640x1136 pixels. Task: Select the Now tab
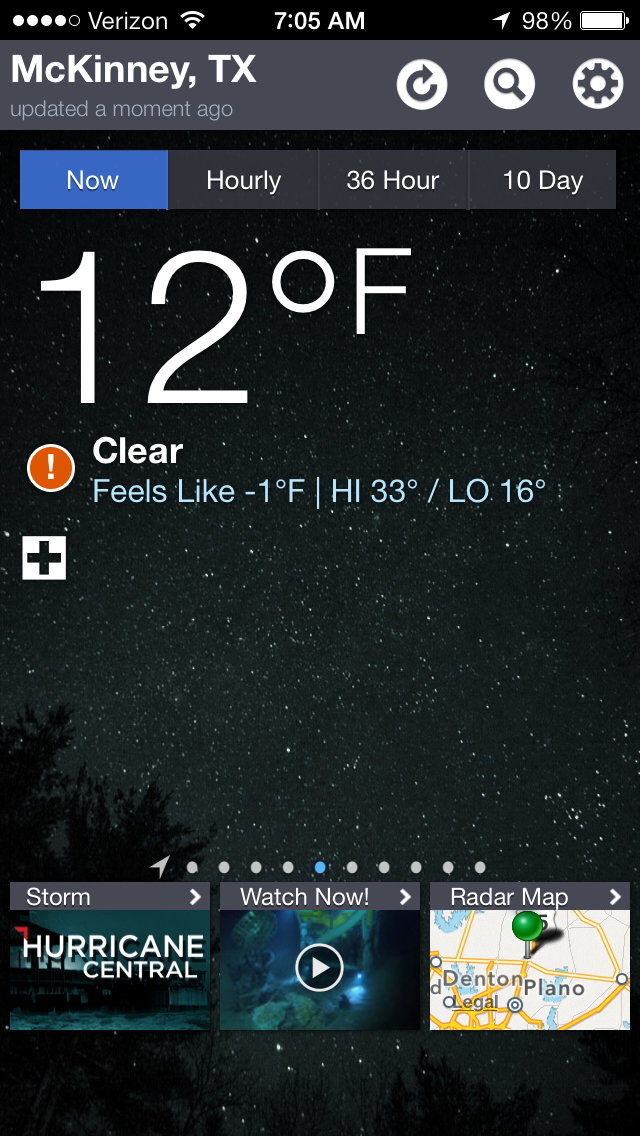coord(93,180)
